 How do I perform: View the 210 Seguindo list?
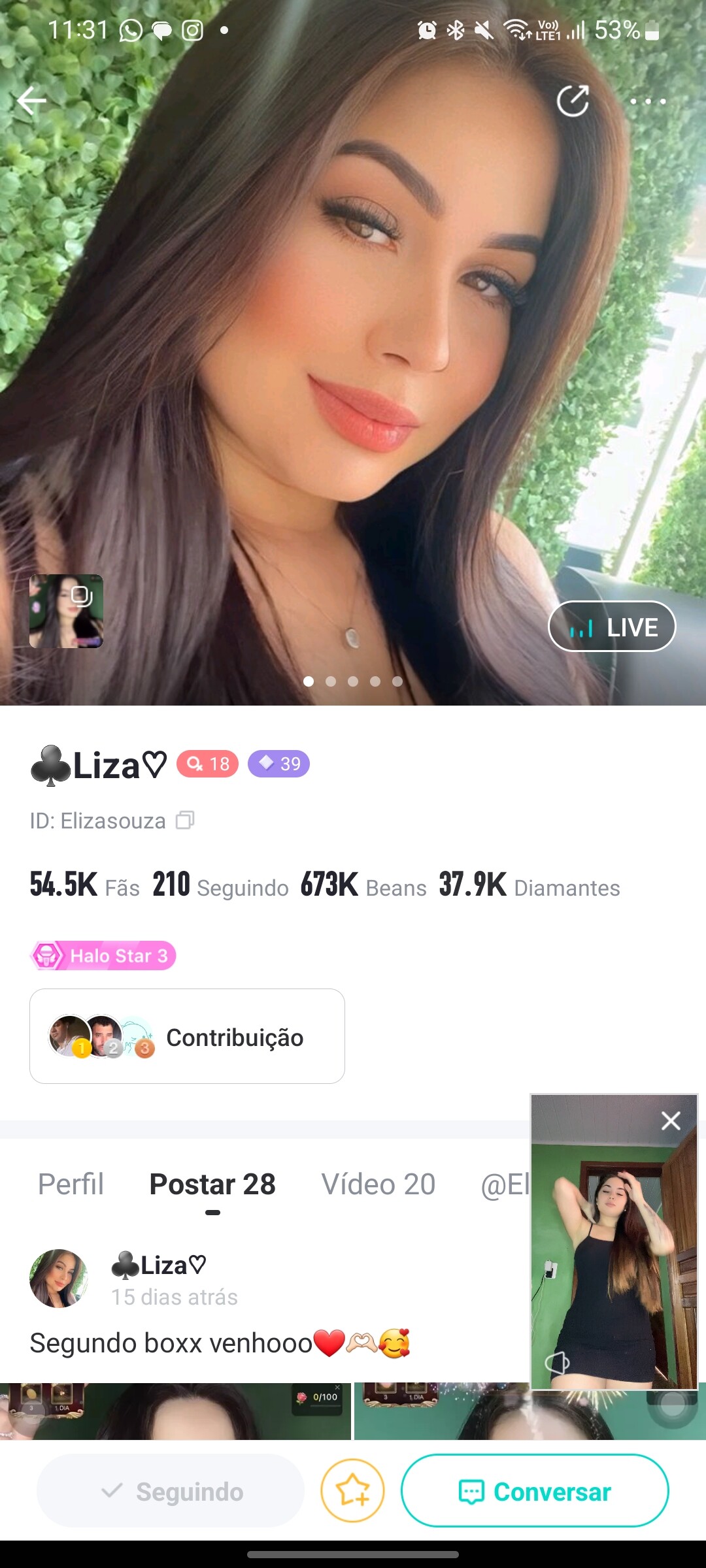[220, 885]
